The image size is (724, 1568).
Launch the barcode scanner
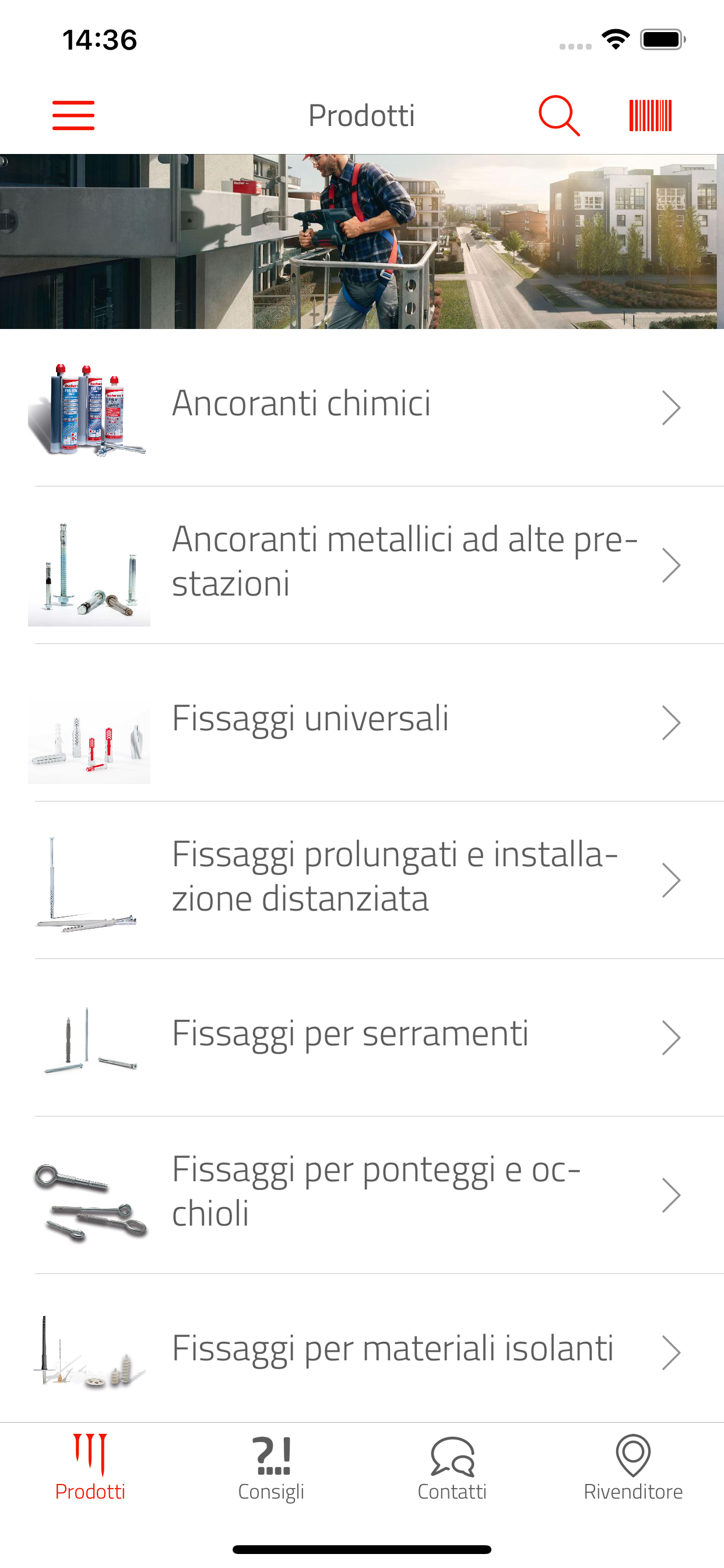[x=650, y=116]
